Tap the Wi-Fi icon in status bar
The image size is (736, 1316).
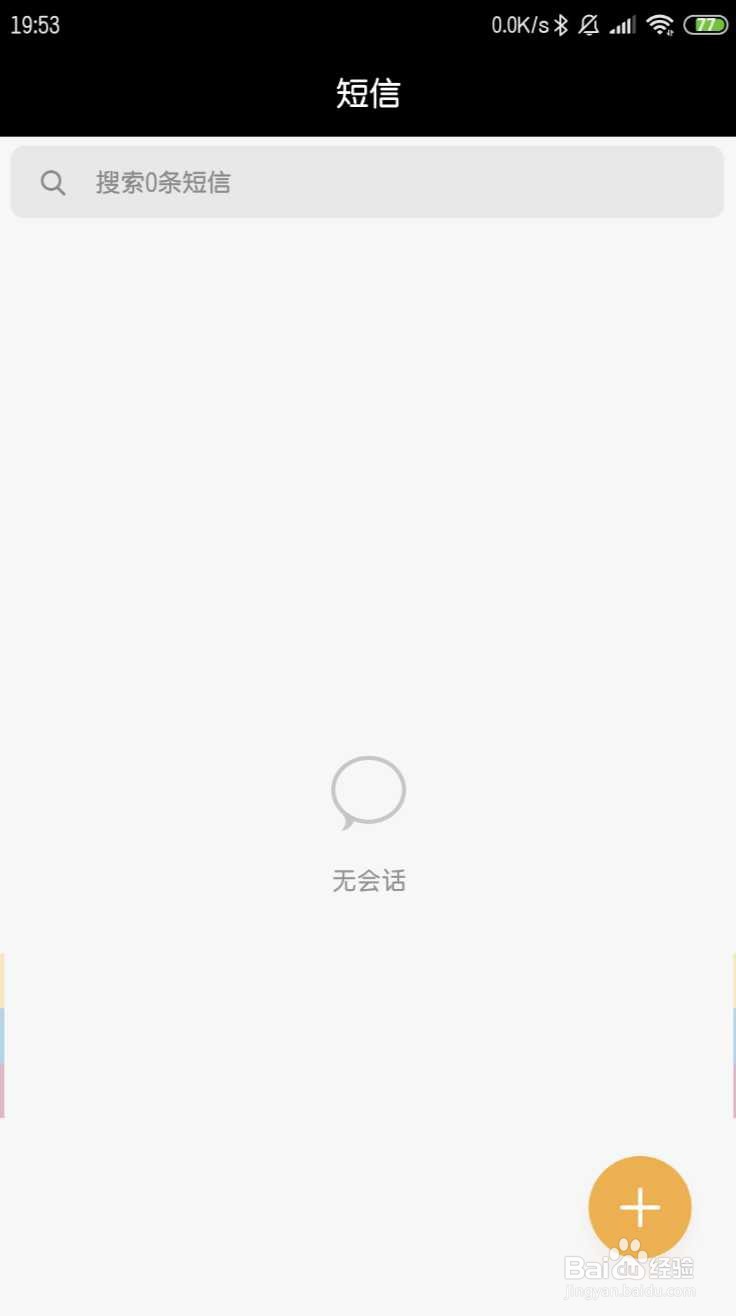660,24
